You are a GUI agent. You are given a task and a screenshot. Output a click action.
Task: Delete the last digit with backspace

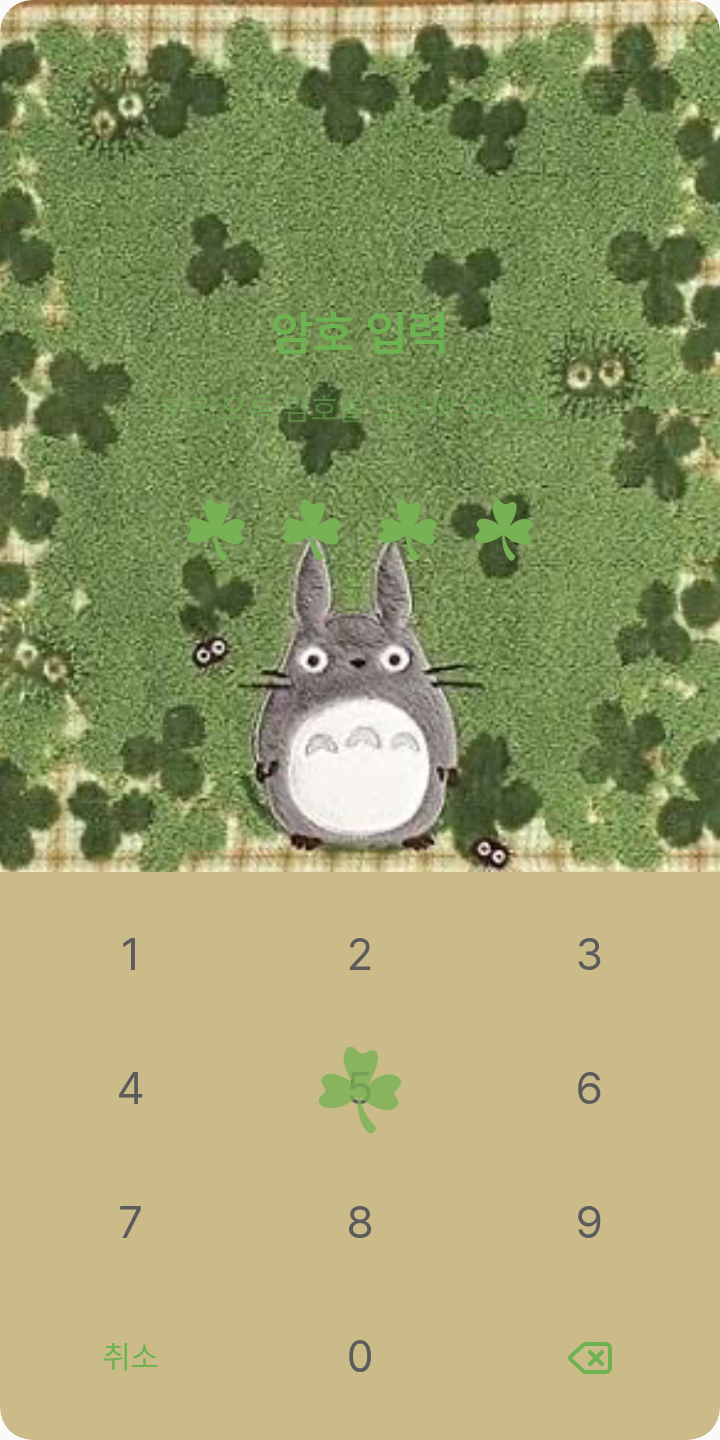tap(589, 1357)
